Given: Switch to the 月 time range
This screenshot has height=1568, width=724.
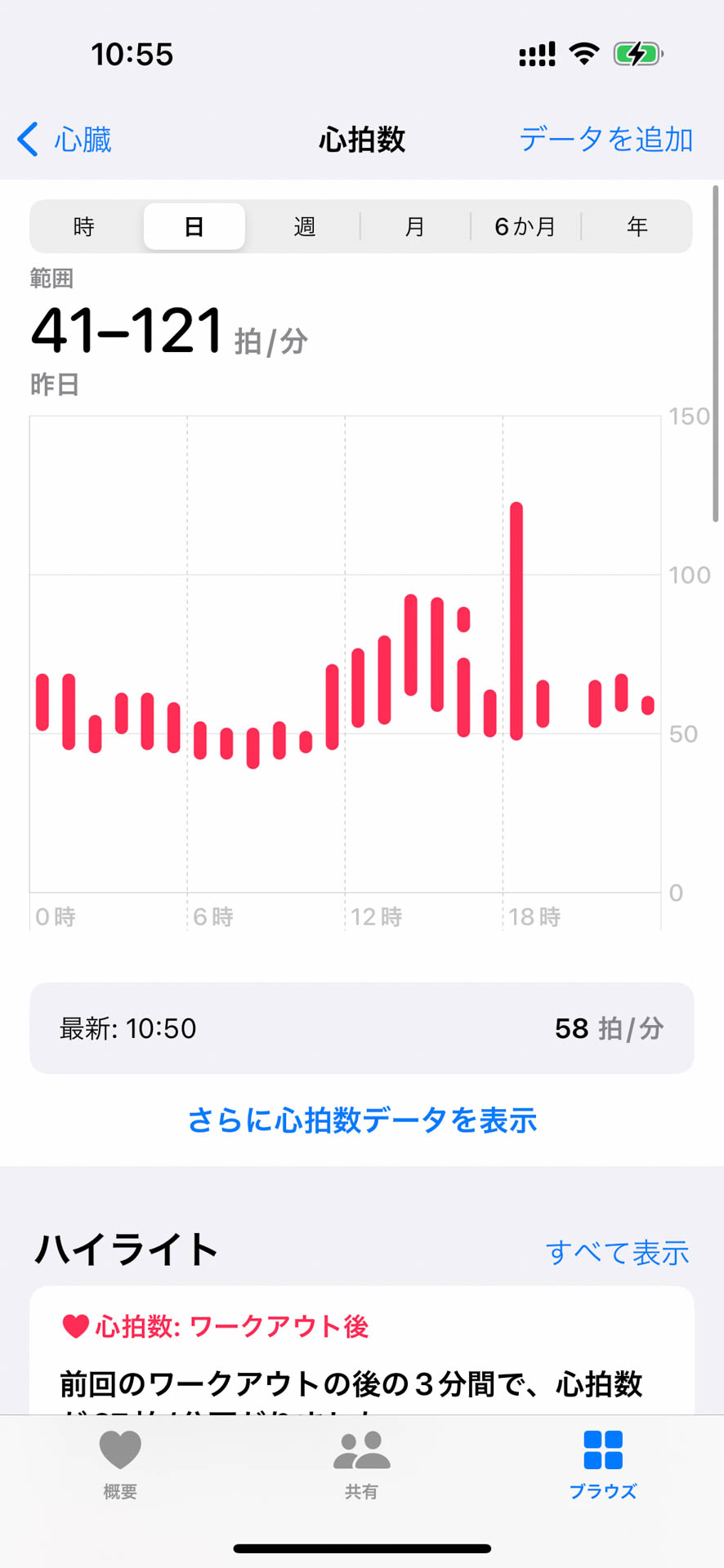Looking at the screenshot, I should pyautogui.click(x=415, y=226).
